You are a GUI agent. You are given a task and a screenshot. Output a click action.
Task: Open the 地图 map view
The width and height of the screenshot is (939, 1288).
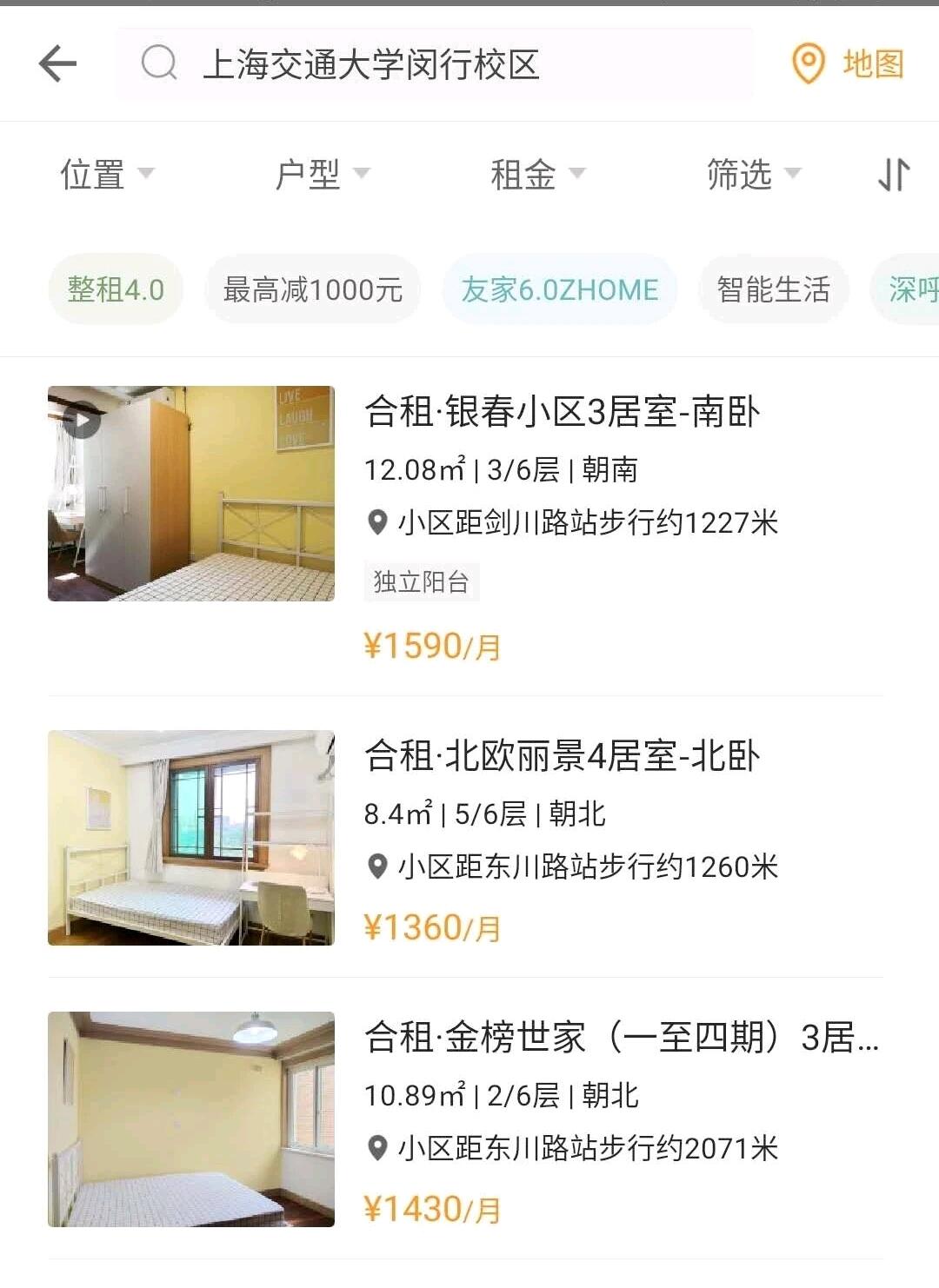(x=848, y=64)
